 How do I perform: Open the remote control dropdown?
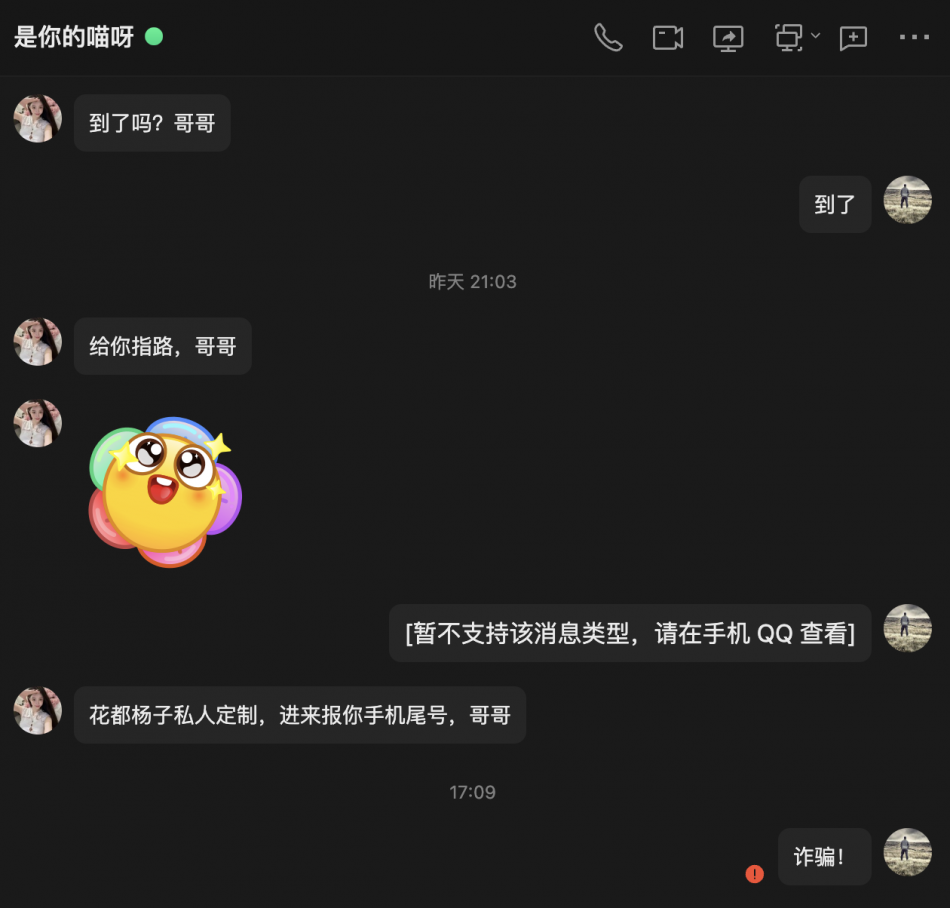[815, 36]
